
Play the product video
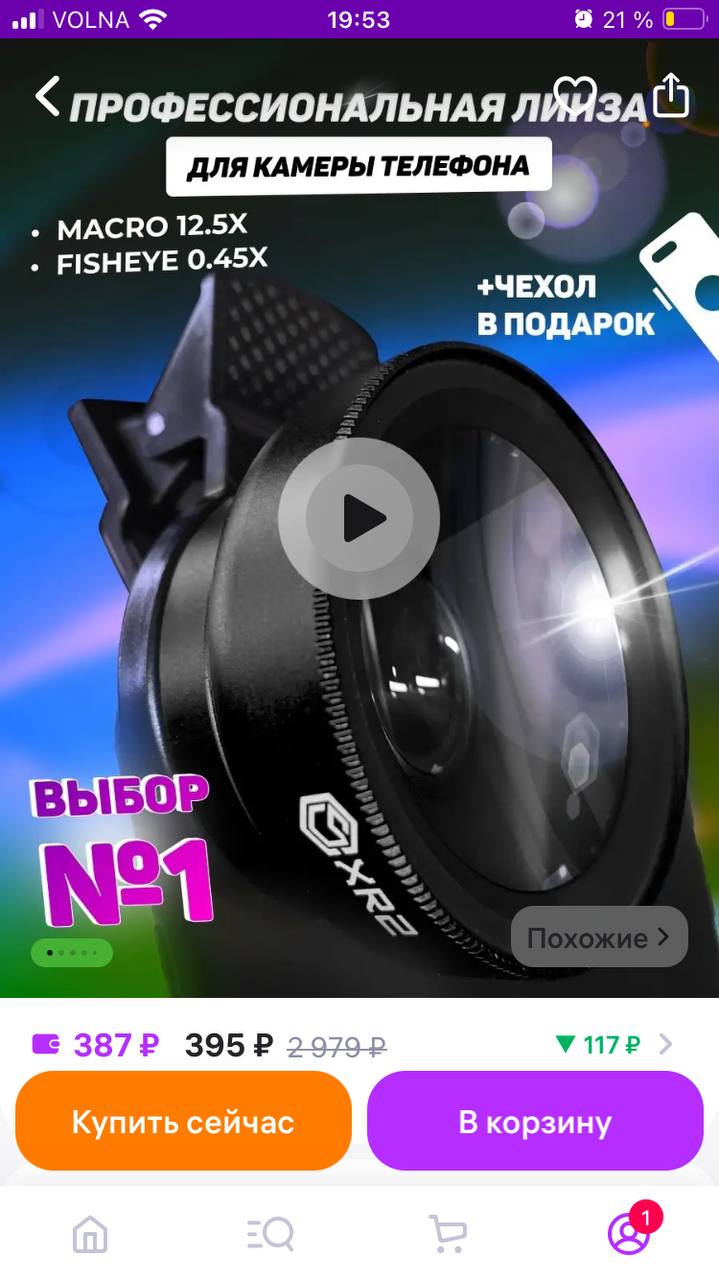[359, 518]
